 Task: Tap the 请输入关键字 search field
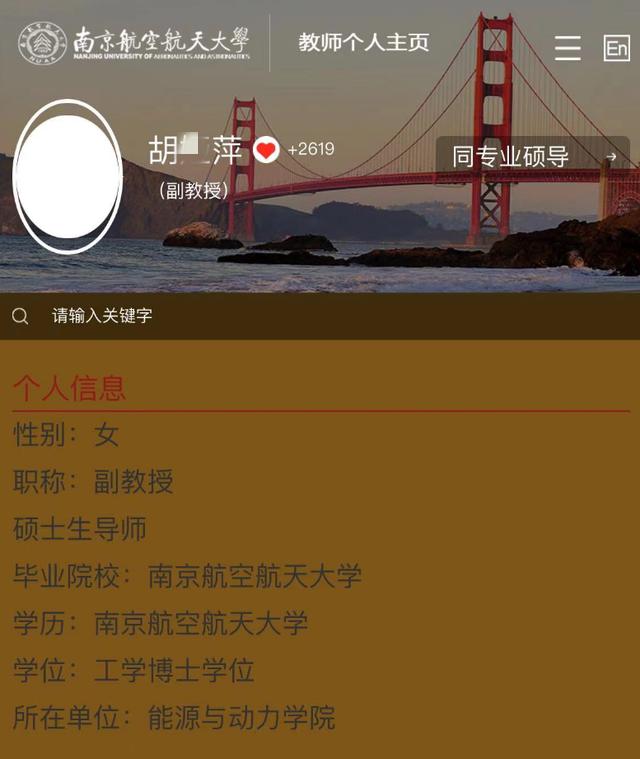(300, 316)
